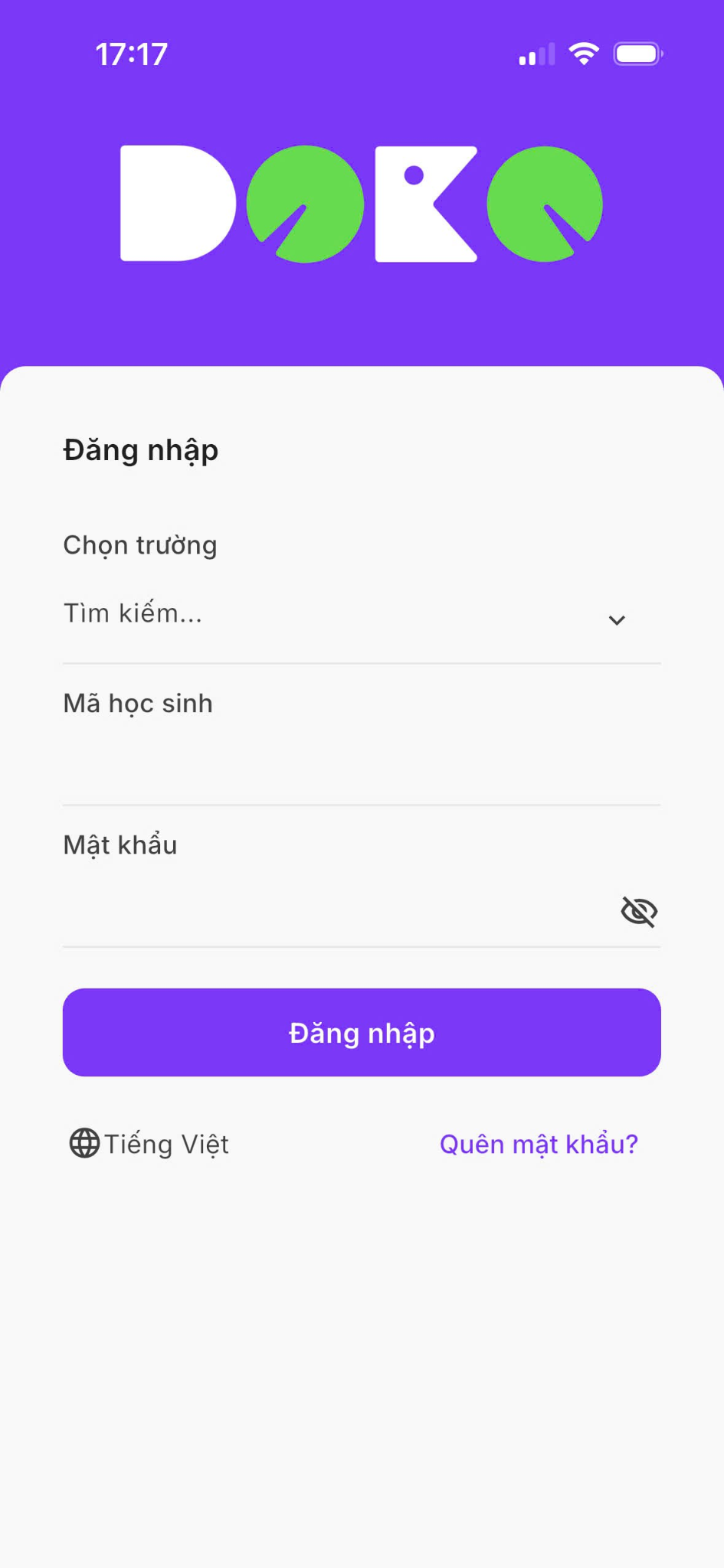This screenshot has height=1568, width=724.
Task: Toggle password visibility eye icon
Action: tap(638, 911)
